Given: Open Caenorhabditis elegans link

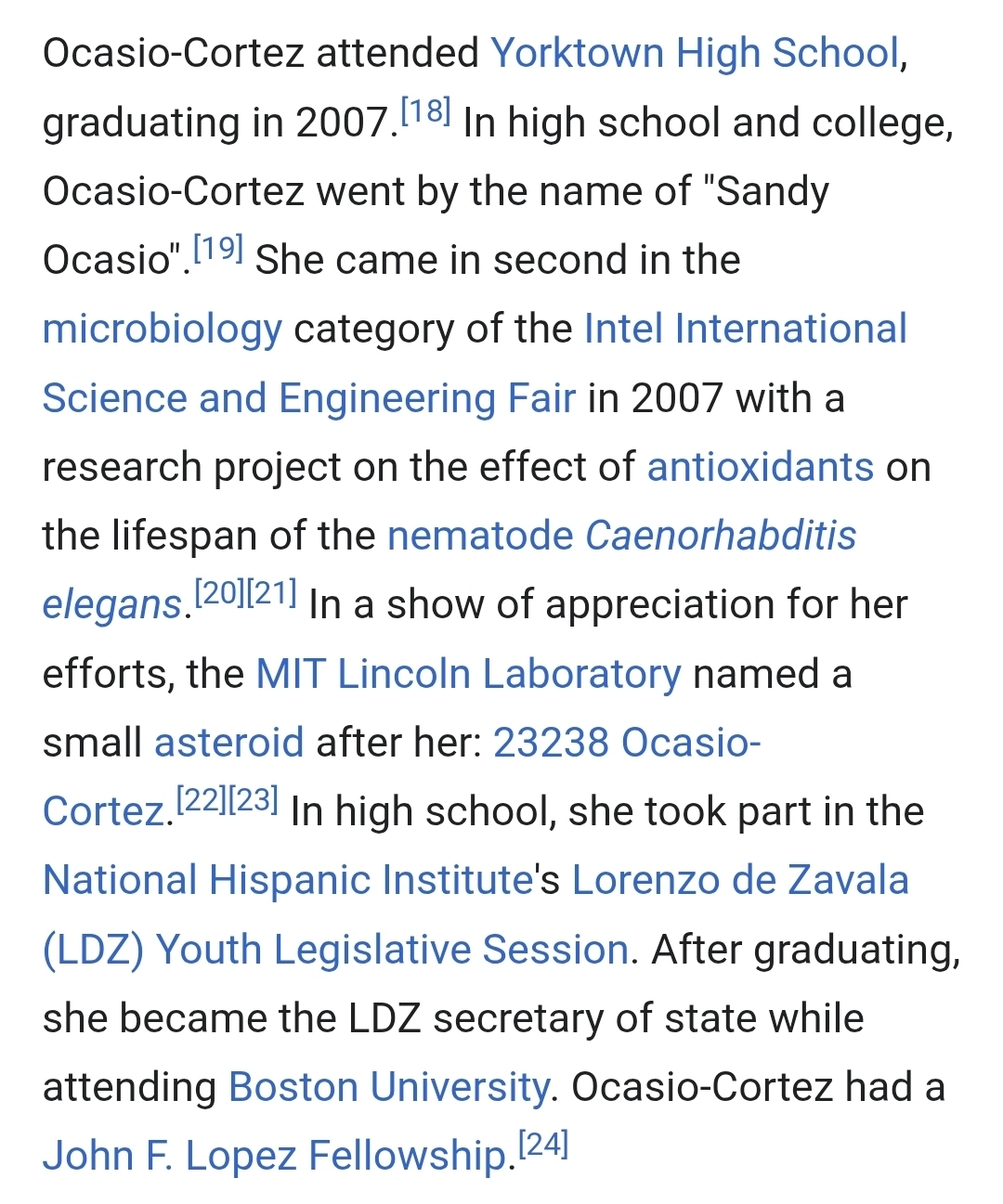Looking at the screenshot, I should tap(720, 536).
